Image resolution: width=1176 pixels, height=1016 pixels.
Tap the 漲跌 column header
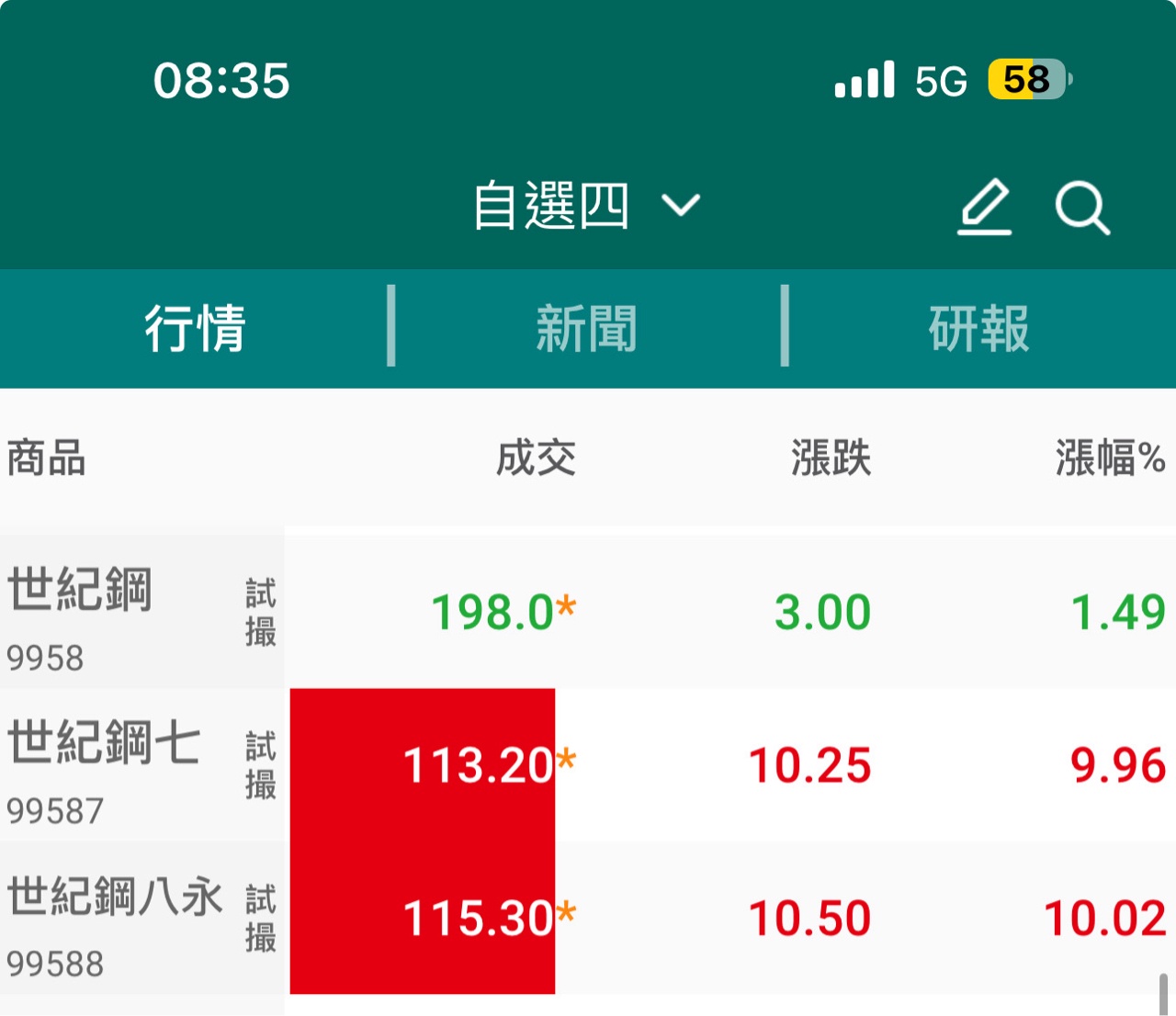pos(831,457)
